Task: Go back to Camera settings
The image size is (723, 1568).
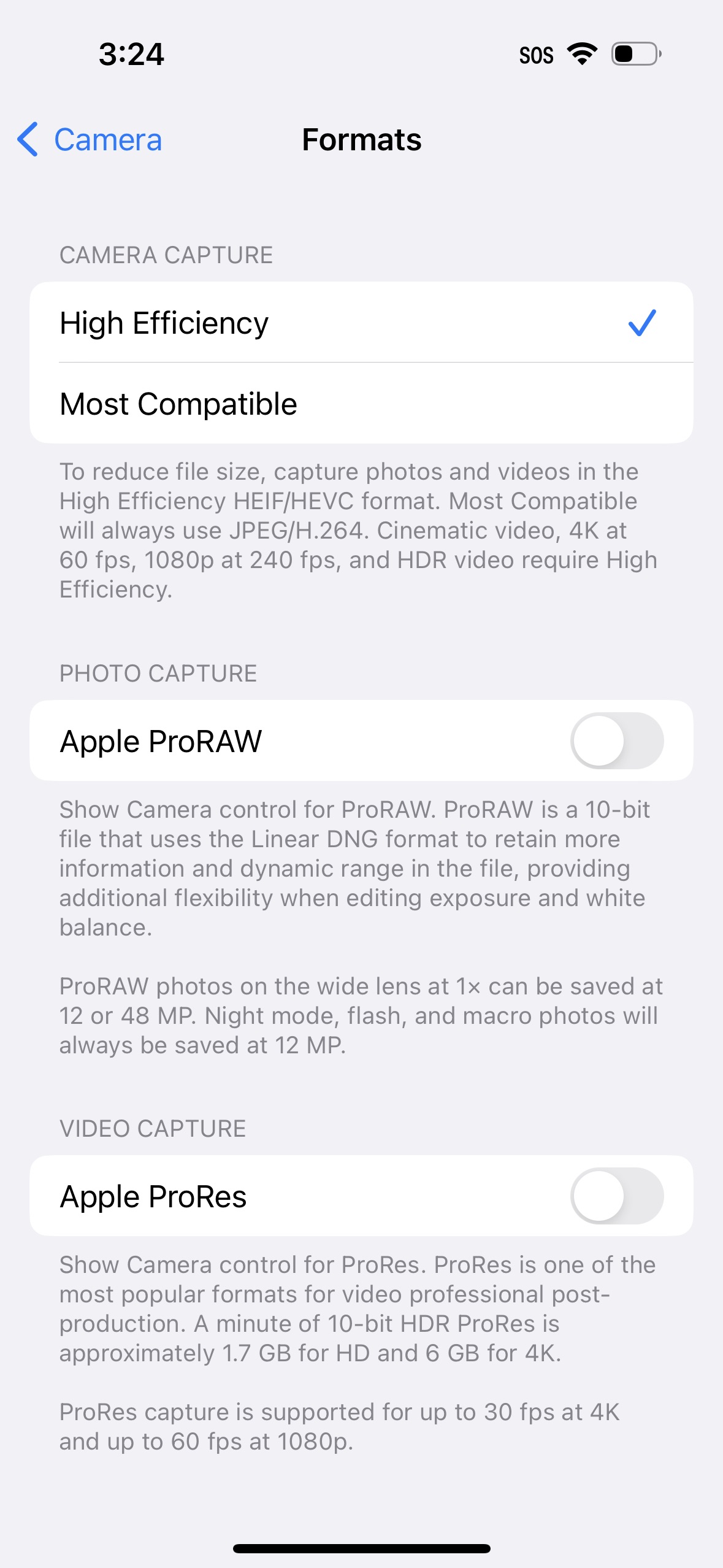Action: coord(91,140)
